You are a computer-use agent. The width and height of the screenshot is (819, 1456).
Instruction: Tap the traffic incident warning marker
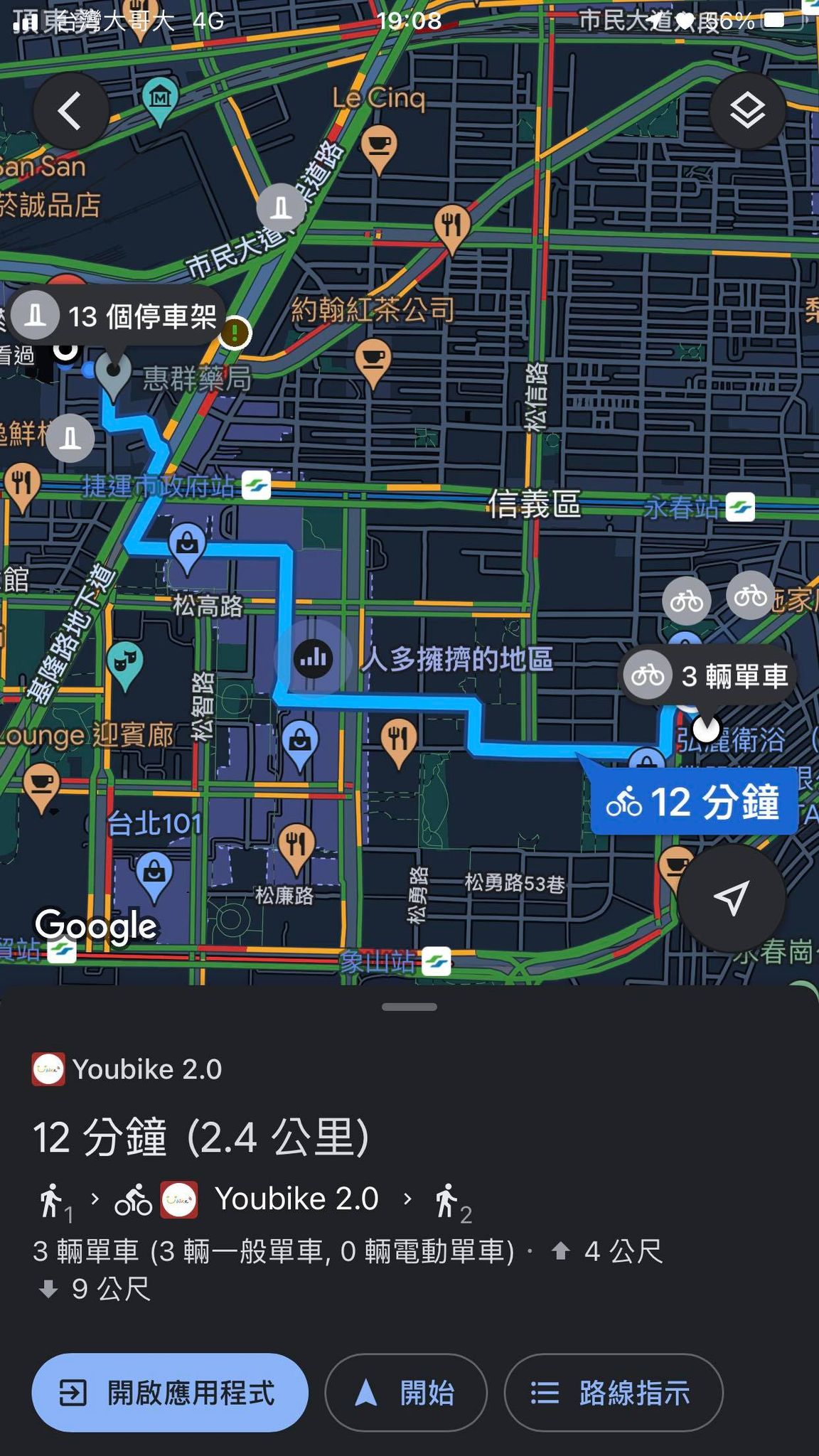click(x=235, y=332)
